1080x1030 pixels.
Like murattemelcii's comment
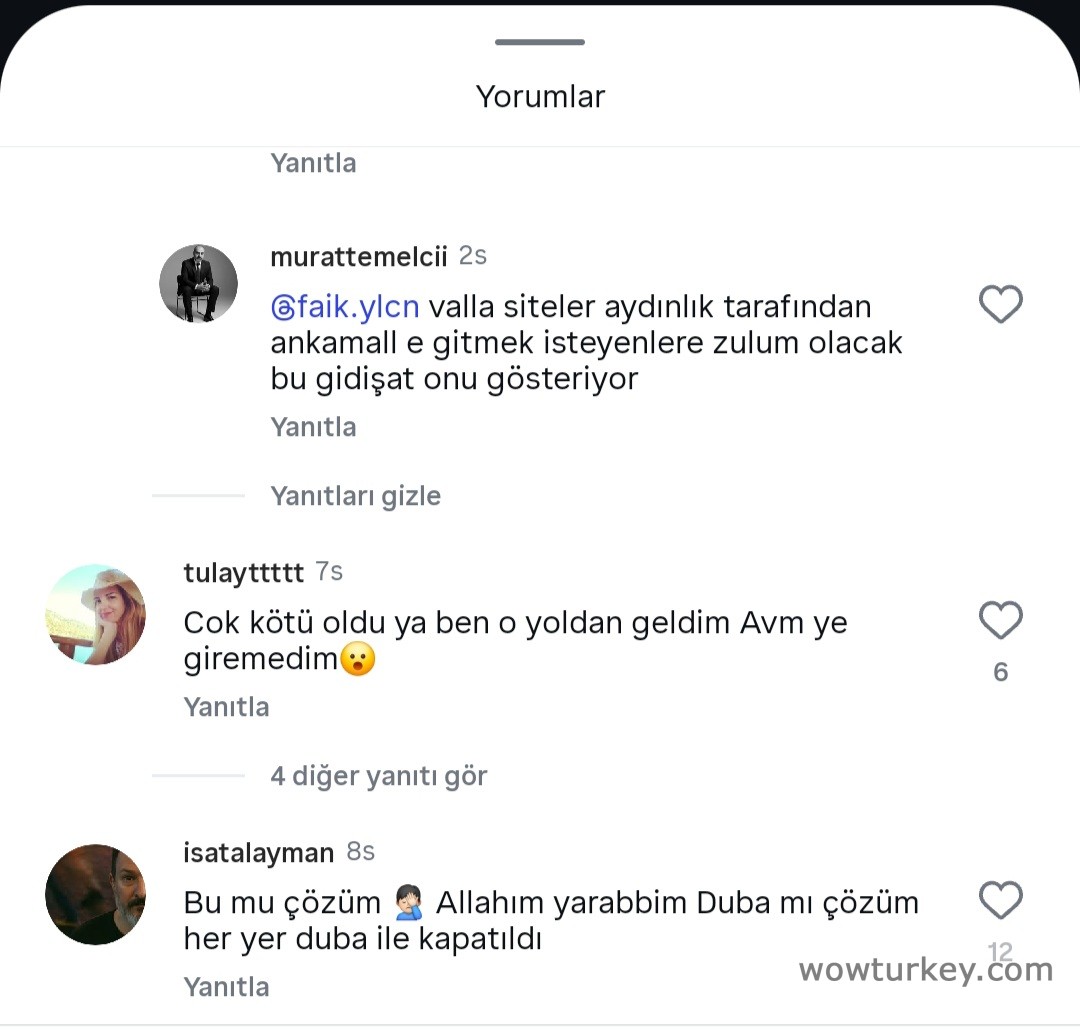tap(1000, 304)
